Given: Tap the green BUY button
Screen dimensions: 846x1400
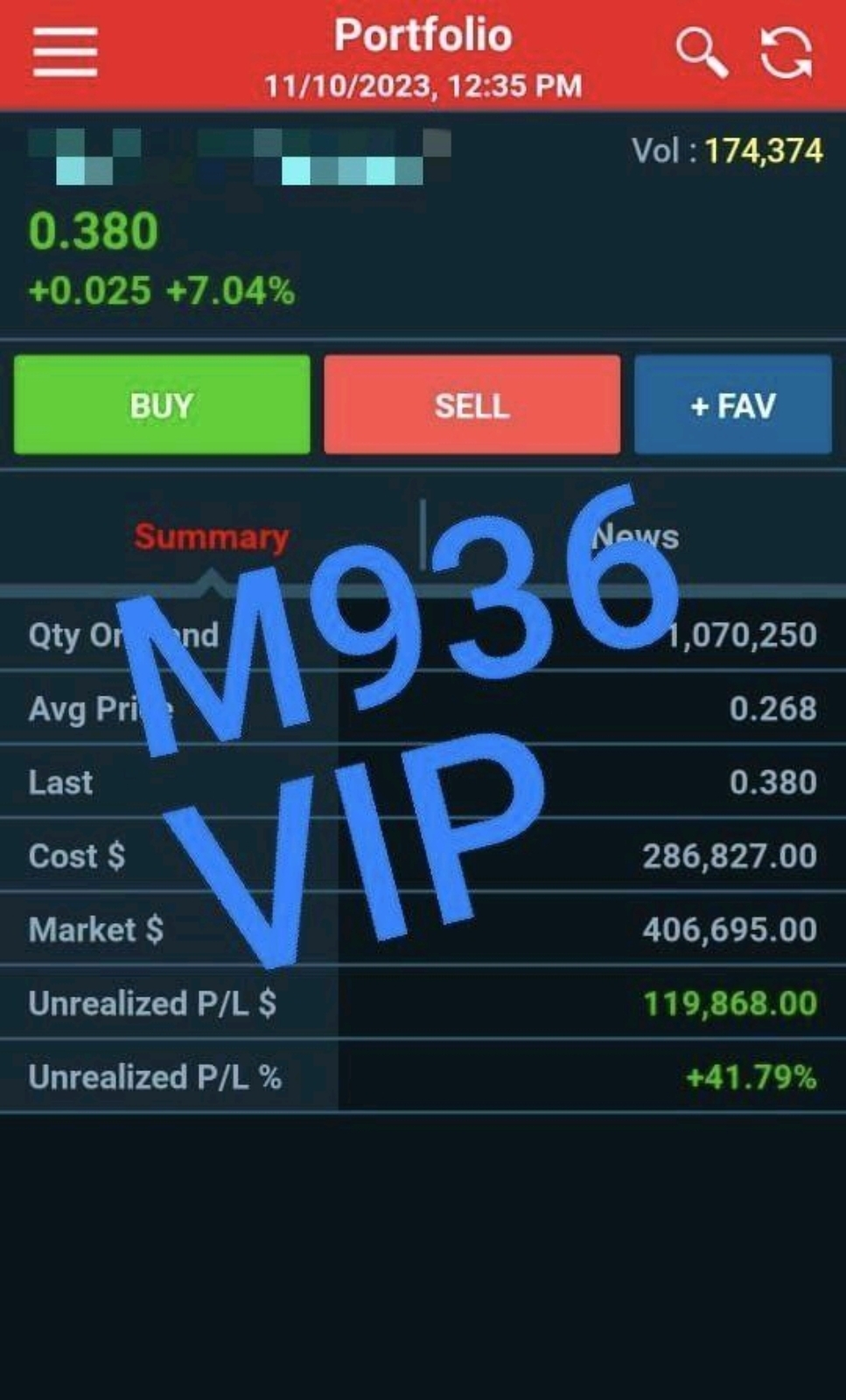Looking at the screenshot, I should [162, 404].
